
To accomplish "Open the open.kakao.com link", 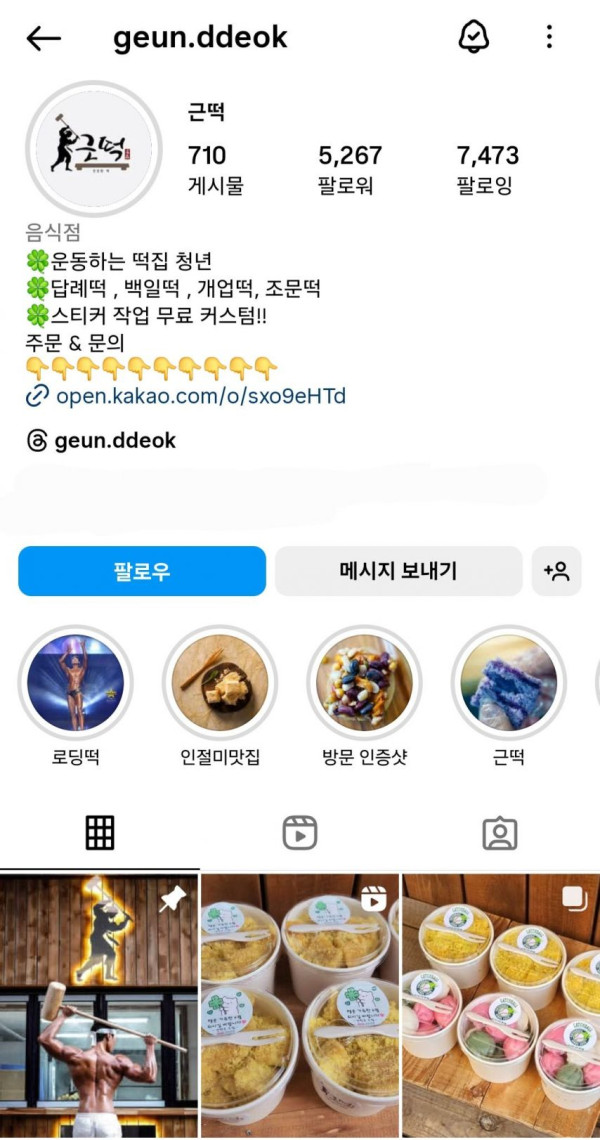I will coord(200,396).
